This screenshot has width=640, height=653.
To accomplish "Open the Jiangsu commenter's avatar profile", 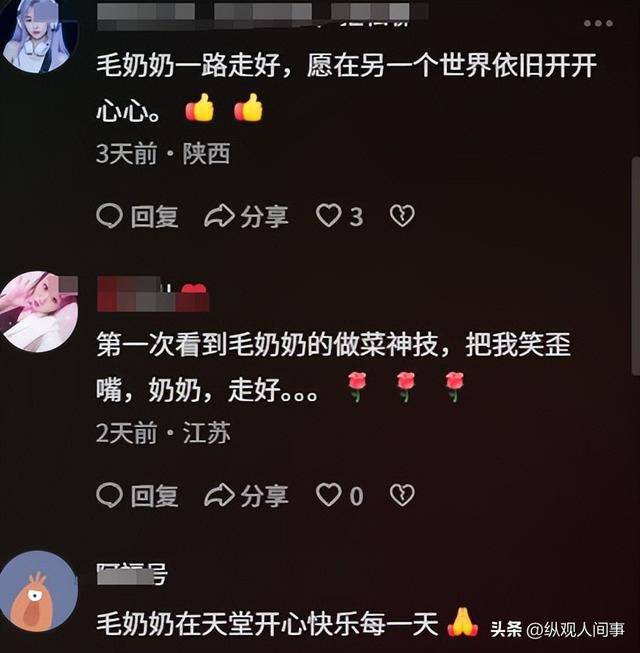I will pos(40,311).
